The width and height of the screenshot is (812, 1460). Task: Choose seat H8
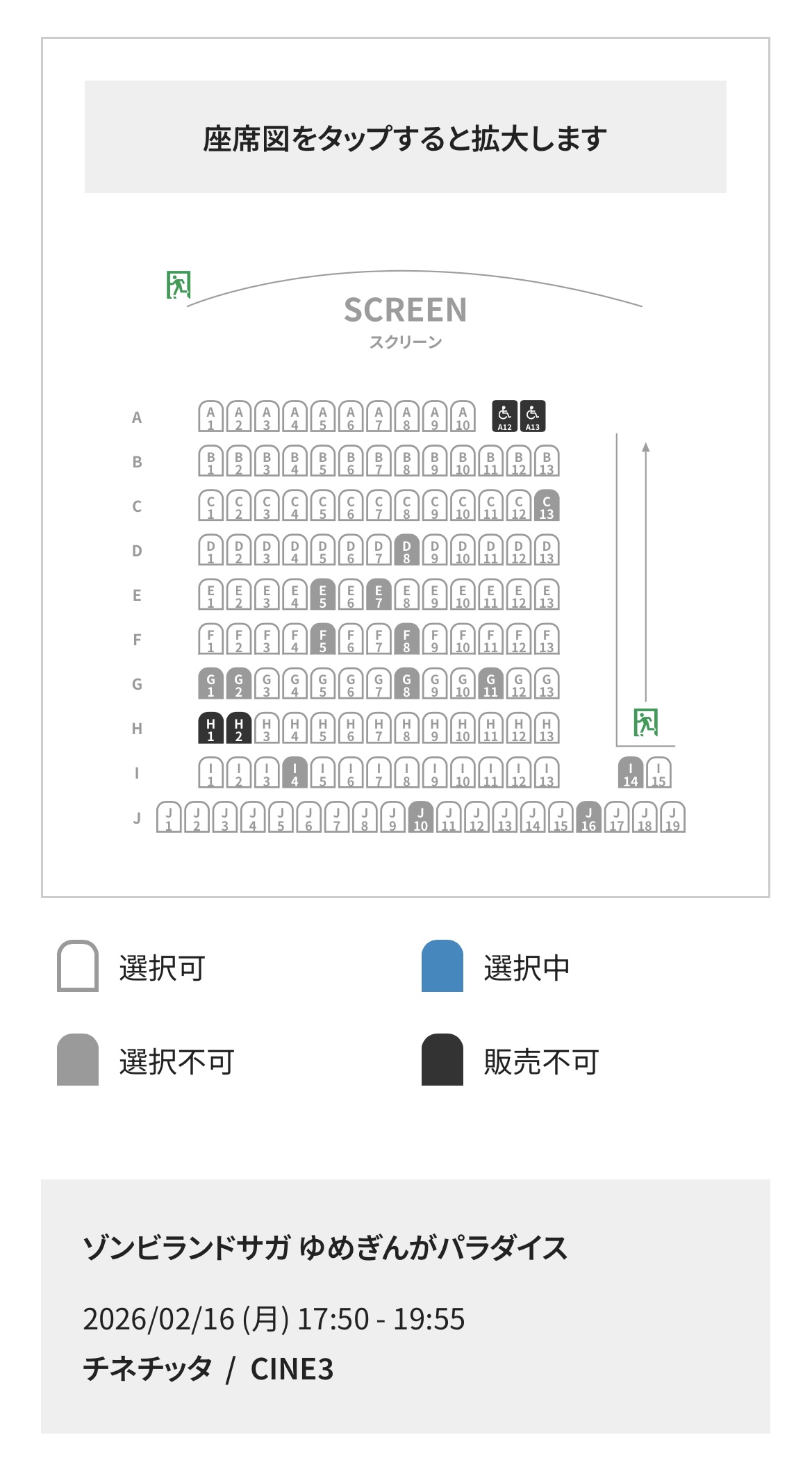point(406,728)
